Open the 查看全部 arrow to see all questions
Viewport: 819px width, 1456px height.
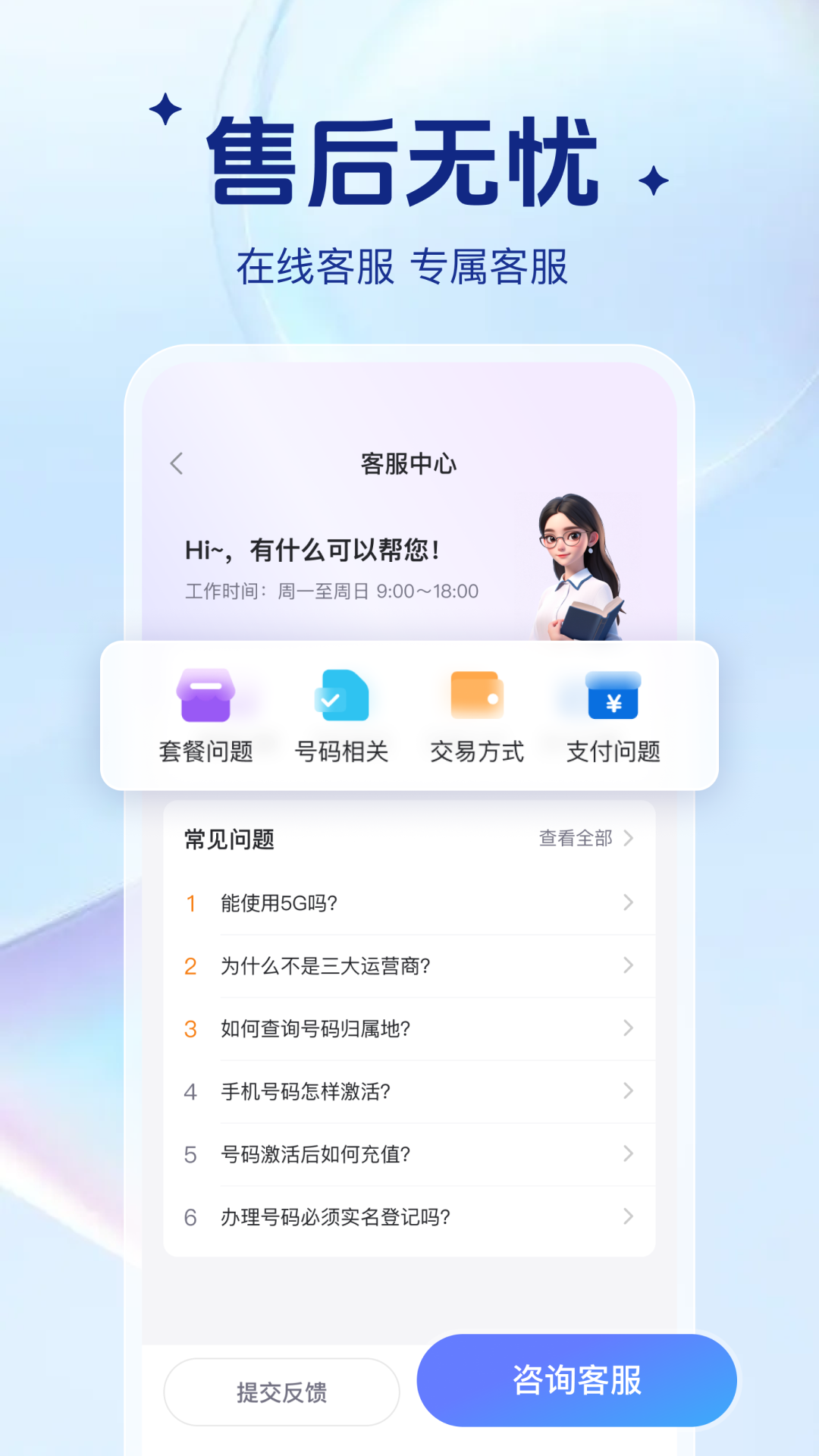point(628,839)
